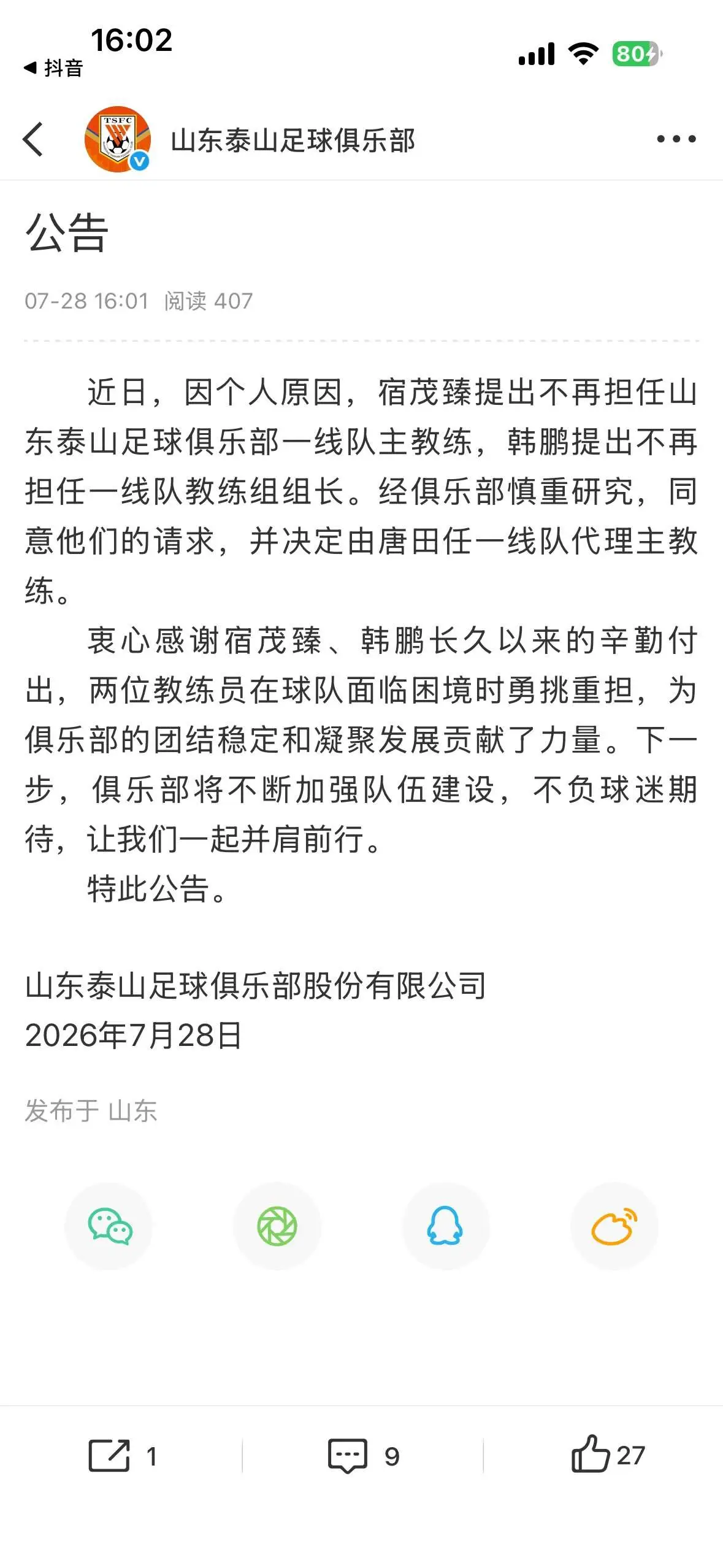
Task: Return to 抖音 via status bar link
Action: [53, 68]
